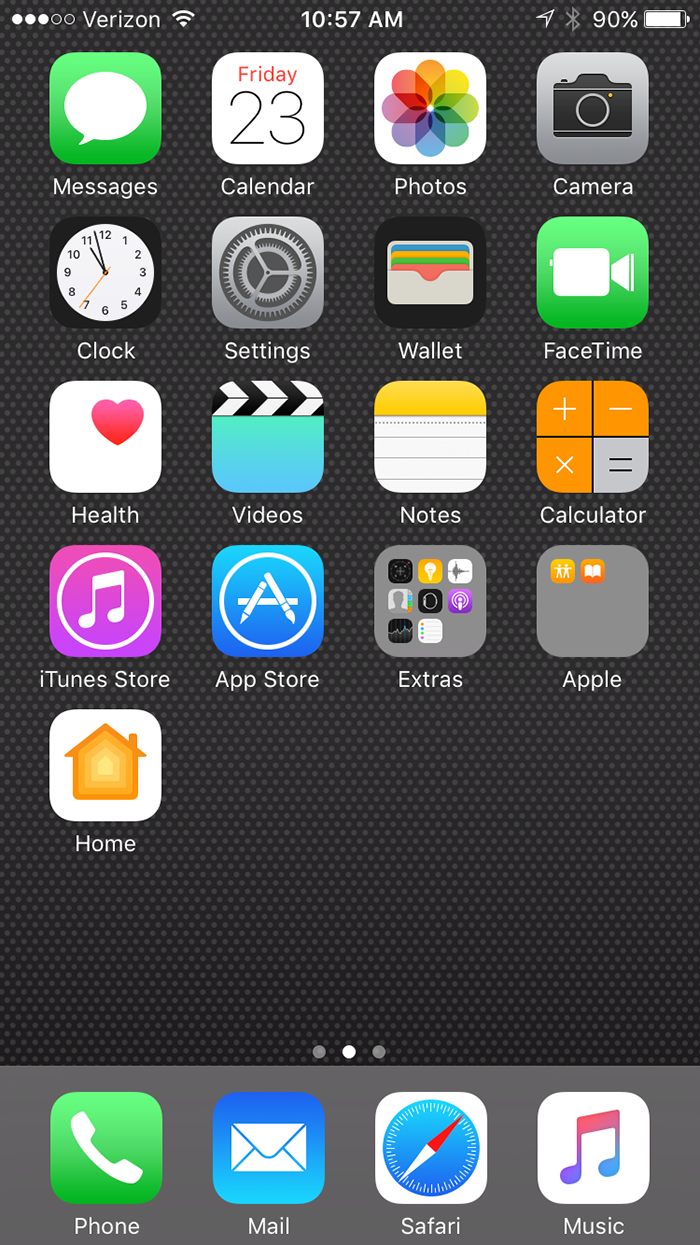Open the Clock app
Image resolution: width=700 pixels, height=1245 pixels.
(105, 272)
